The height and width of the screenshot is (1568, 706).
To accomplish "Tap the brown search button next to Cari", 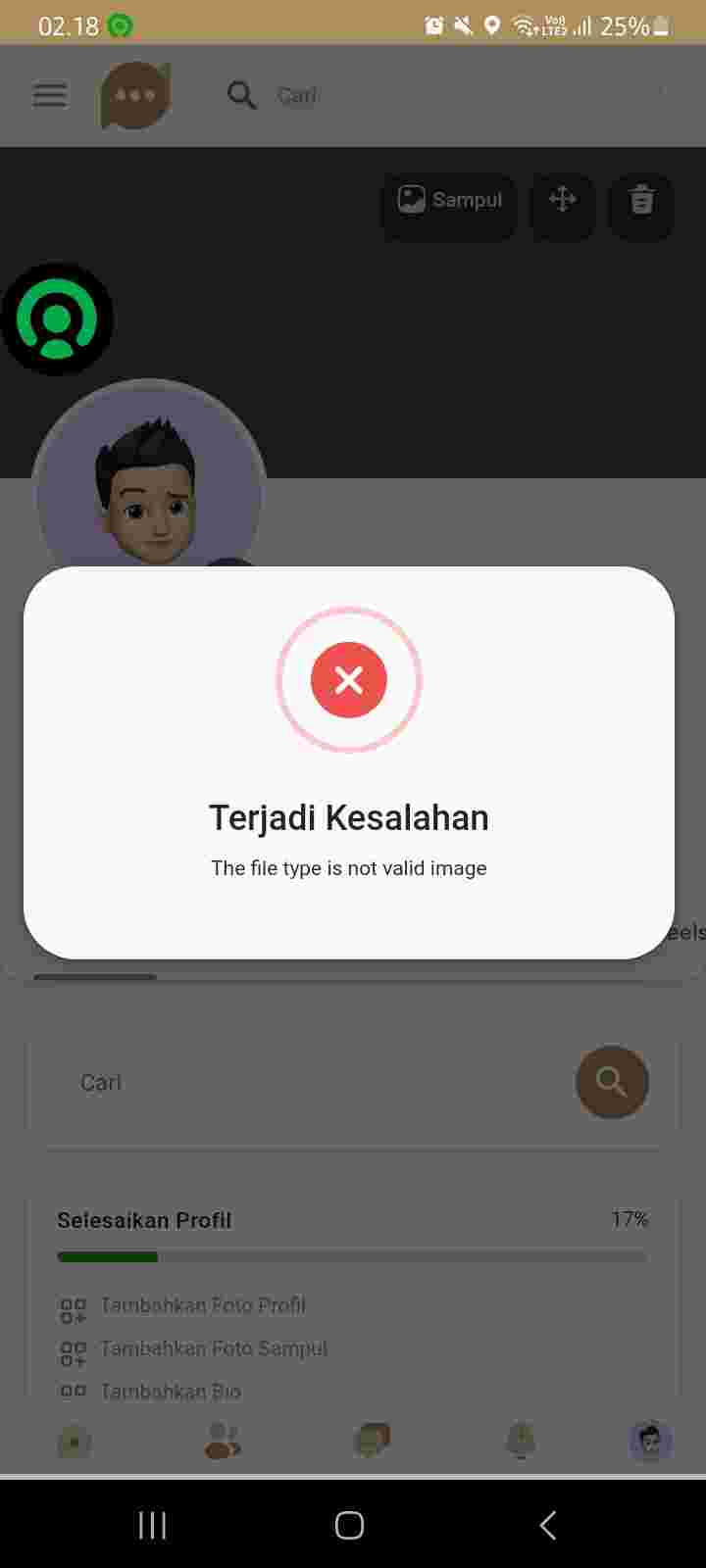I will pos(611,1082).
